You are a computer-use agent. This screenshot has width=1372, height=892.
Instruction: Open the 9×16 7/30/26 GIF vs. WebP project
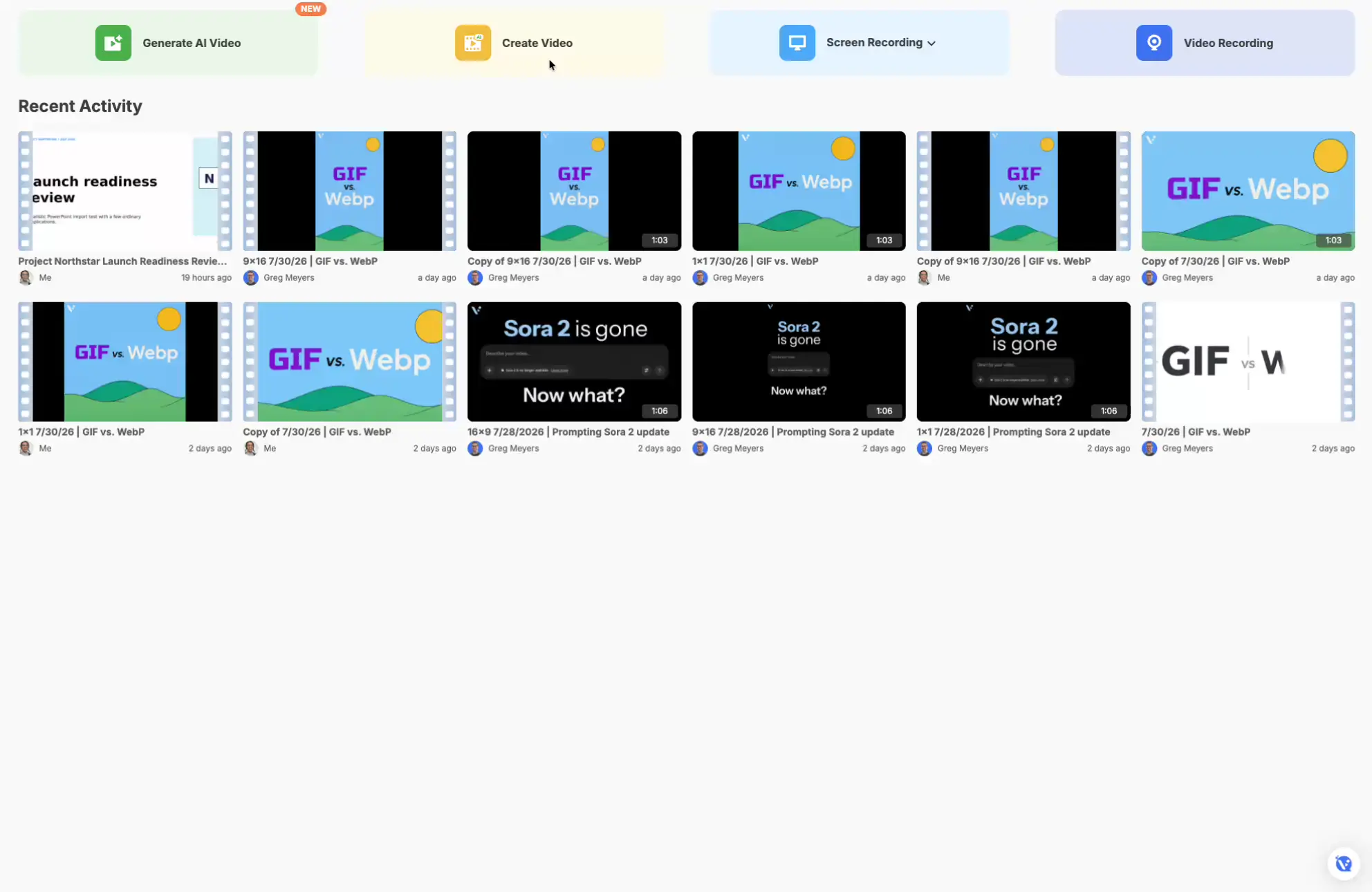click(349, 192)
